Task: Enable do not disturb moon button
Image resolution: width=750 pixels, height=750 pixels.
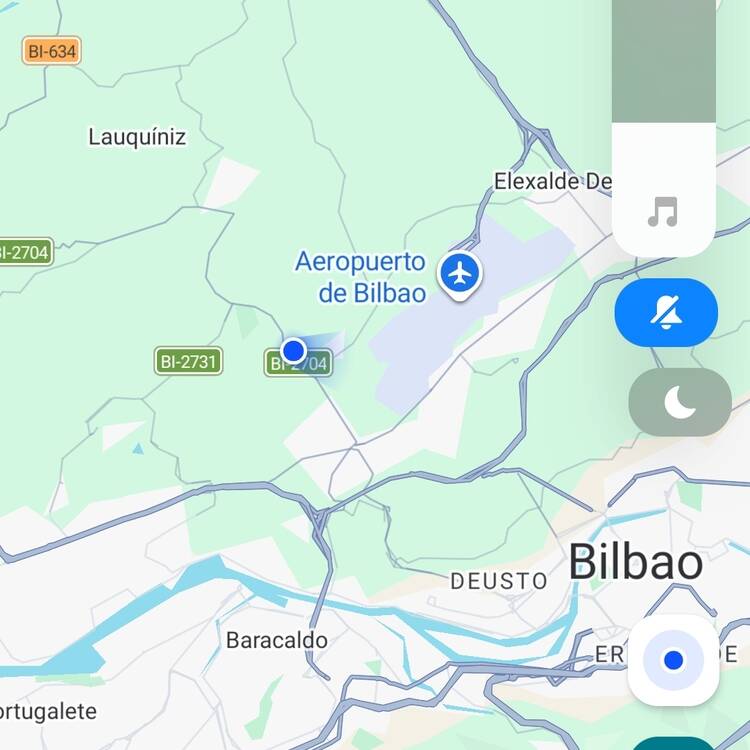Action: click(680, 402)
